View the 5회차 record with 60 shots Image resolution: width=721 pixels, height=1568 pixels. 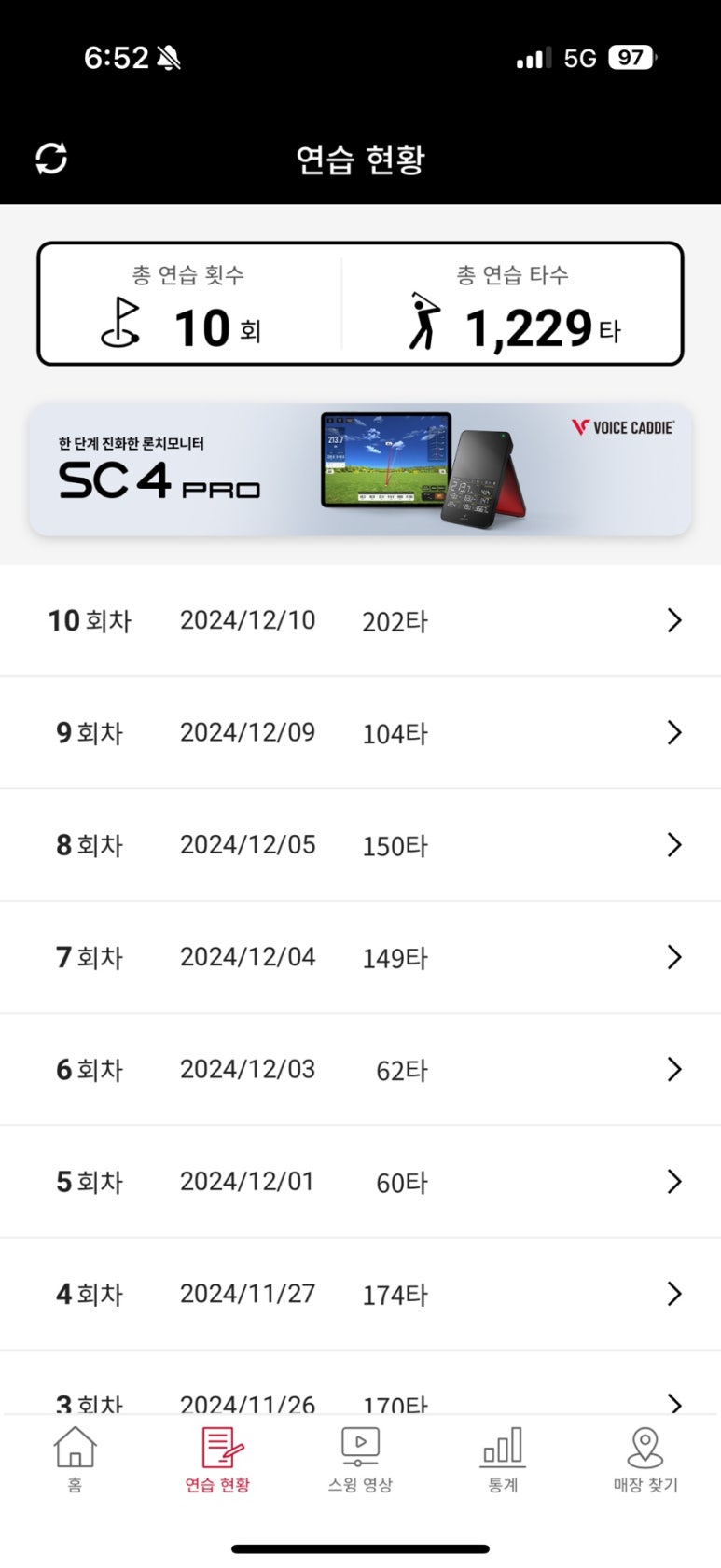coord(360,1182)
